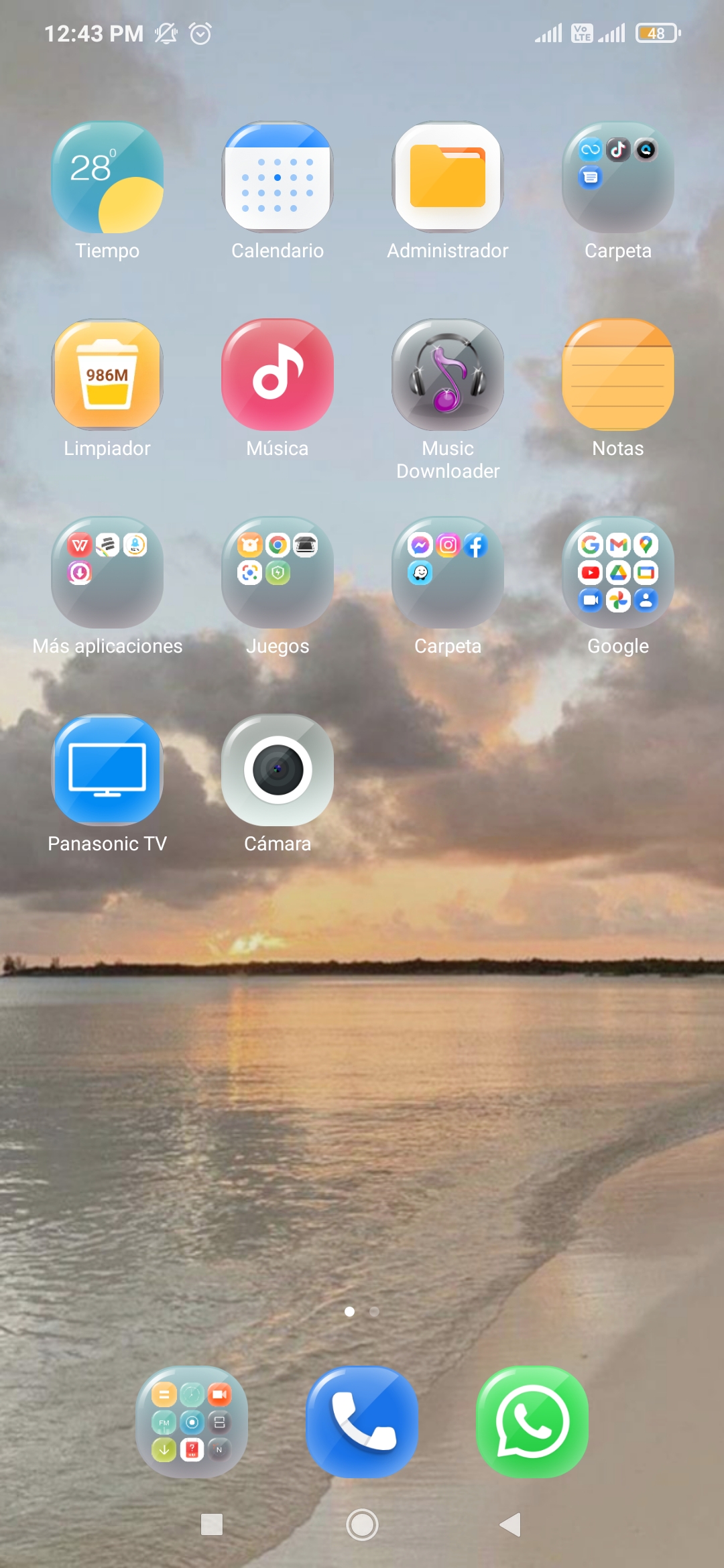This screenshot has width=724, height=1568.
Task: Open the Música app
Action: pyautogui.click(x=278, y=375)
